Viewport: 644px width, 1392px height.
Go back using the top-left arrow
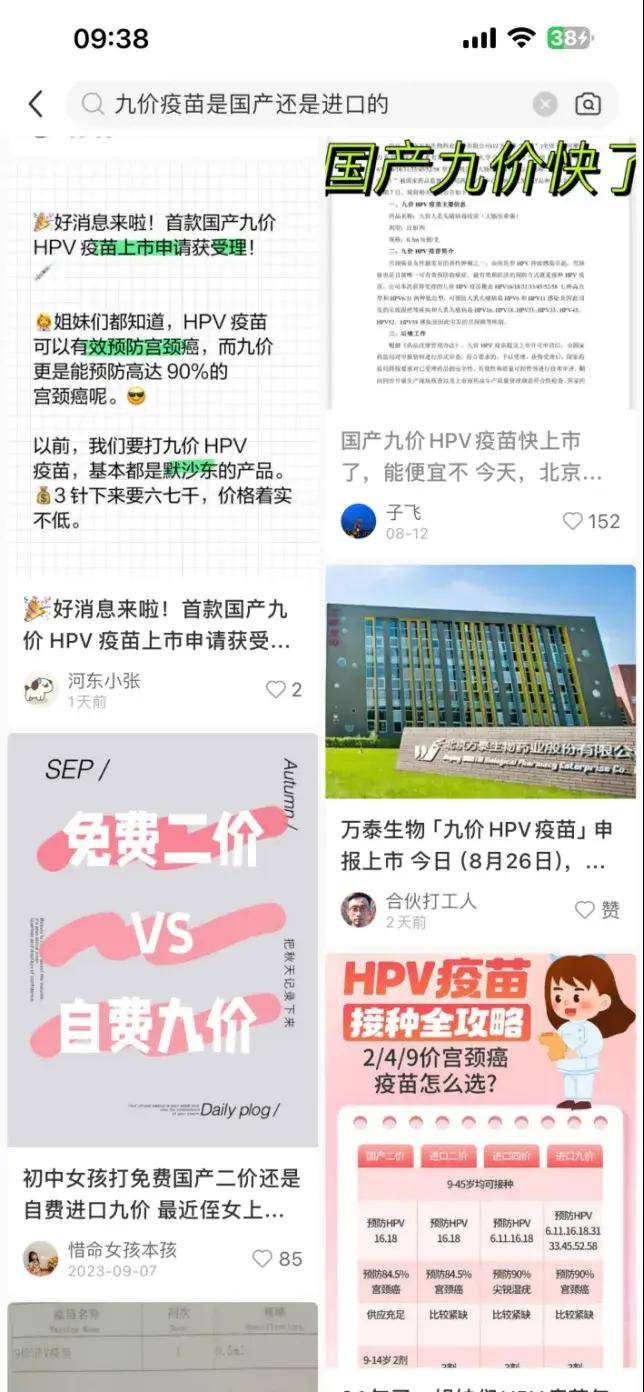pyautogui.click(x=36, y=104)
